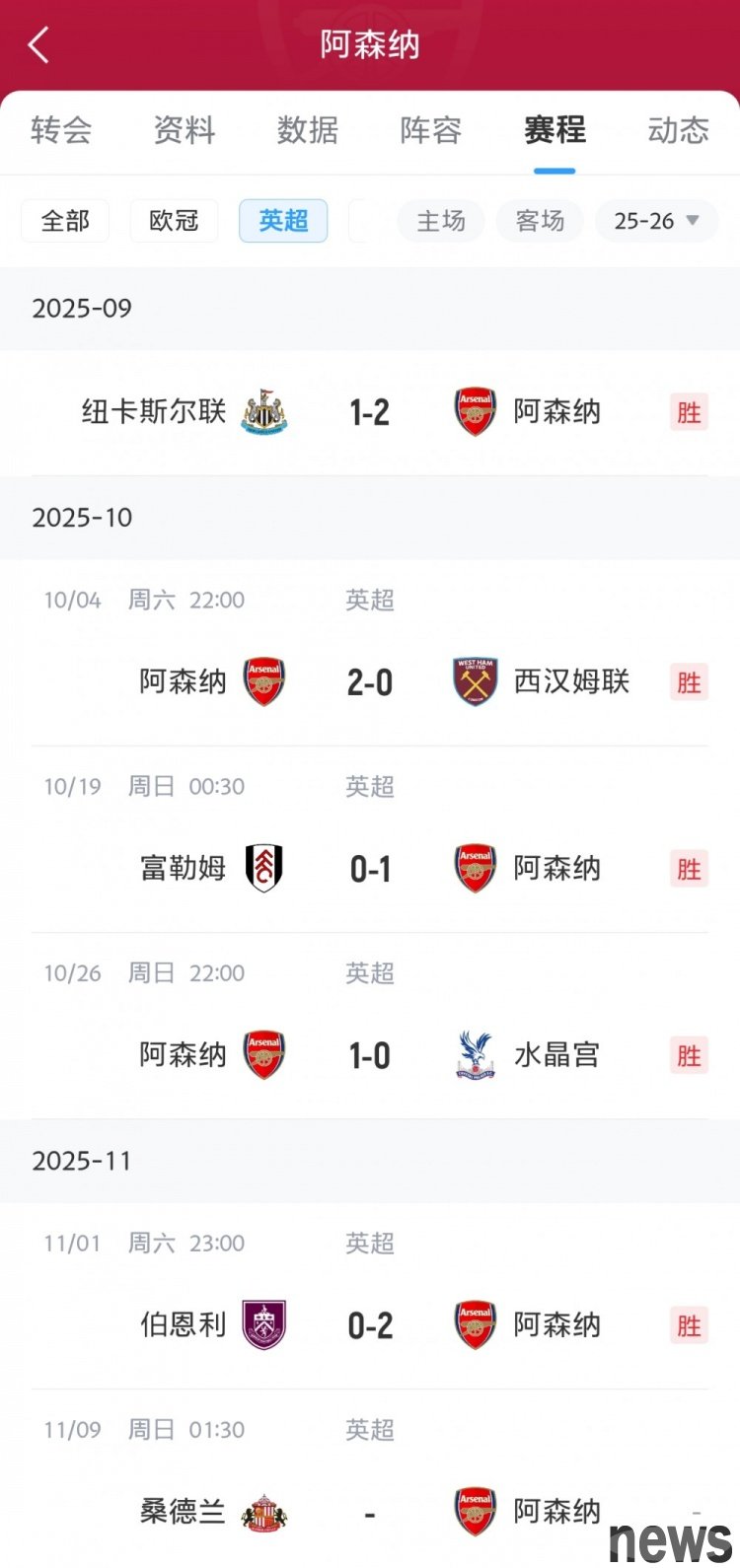The image size is (740, 1568).
Task: Open the 阿森纳 vs 西汉姆联 match
Action: coord(370,682)
